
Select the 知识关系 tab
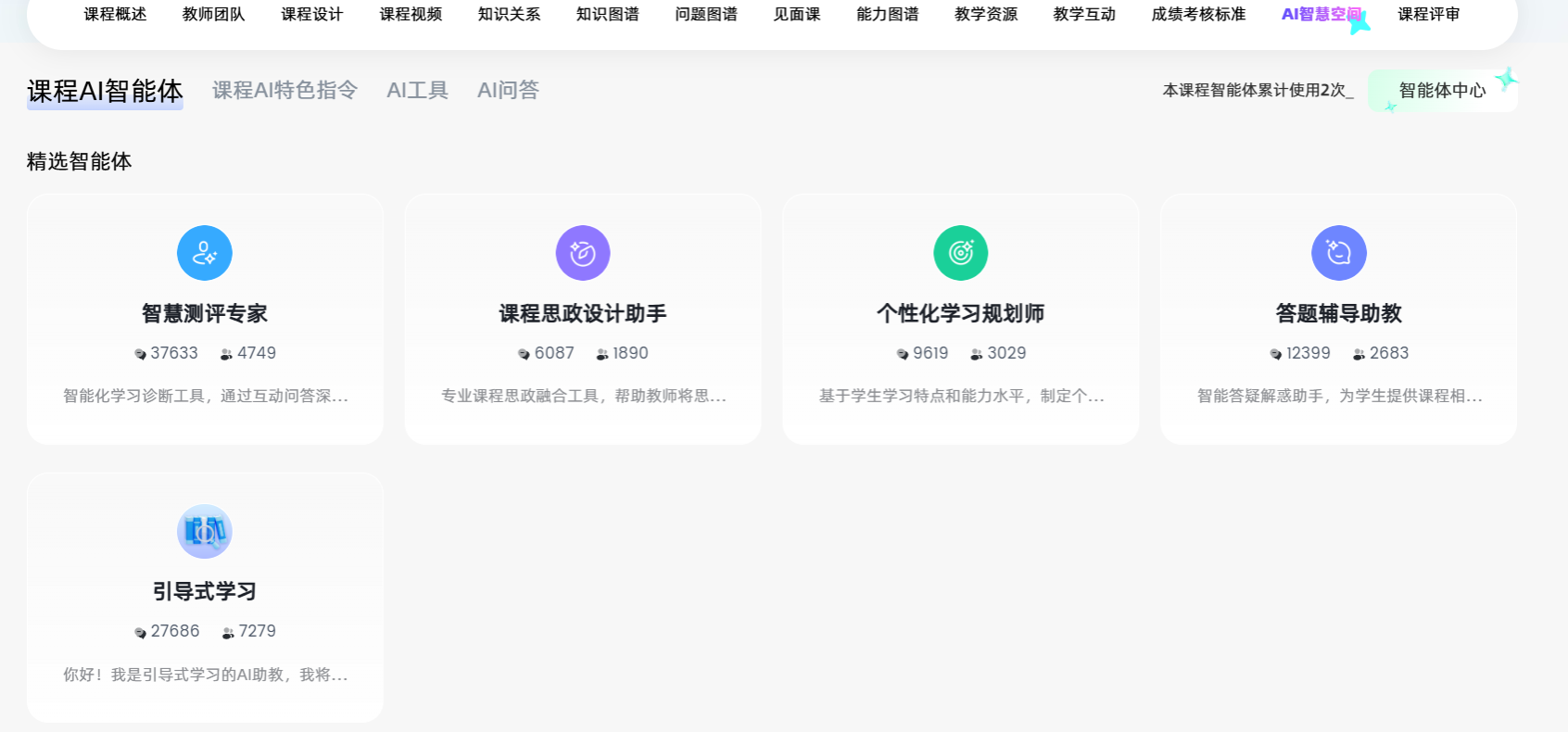tap(509, 15)
